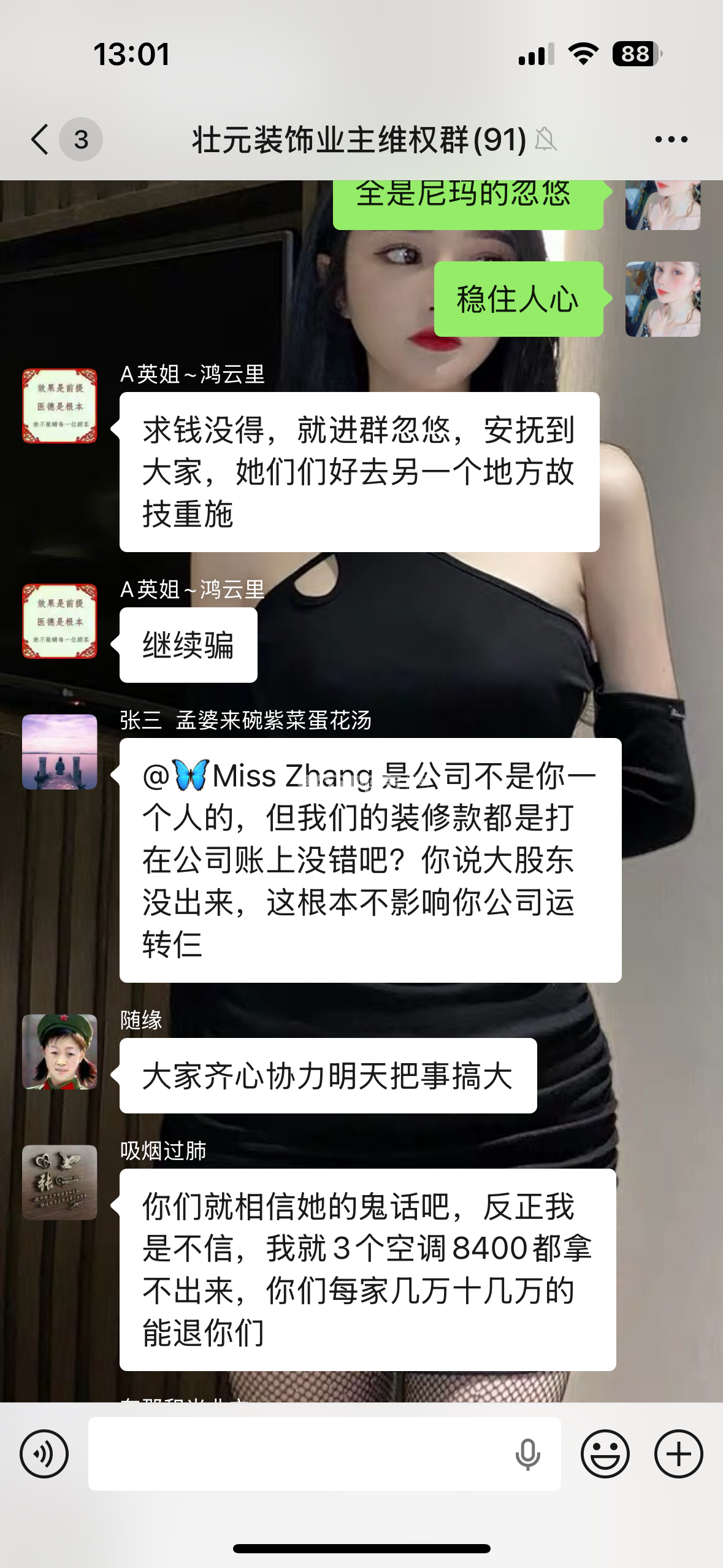723x1568 pixels.
Task: Tap the message text input field
Action: [x=300, y=1453]
